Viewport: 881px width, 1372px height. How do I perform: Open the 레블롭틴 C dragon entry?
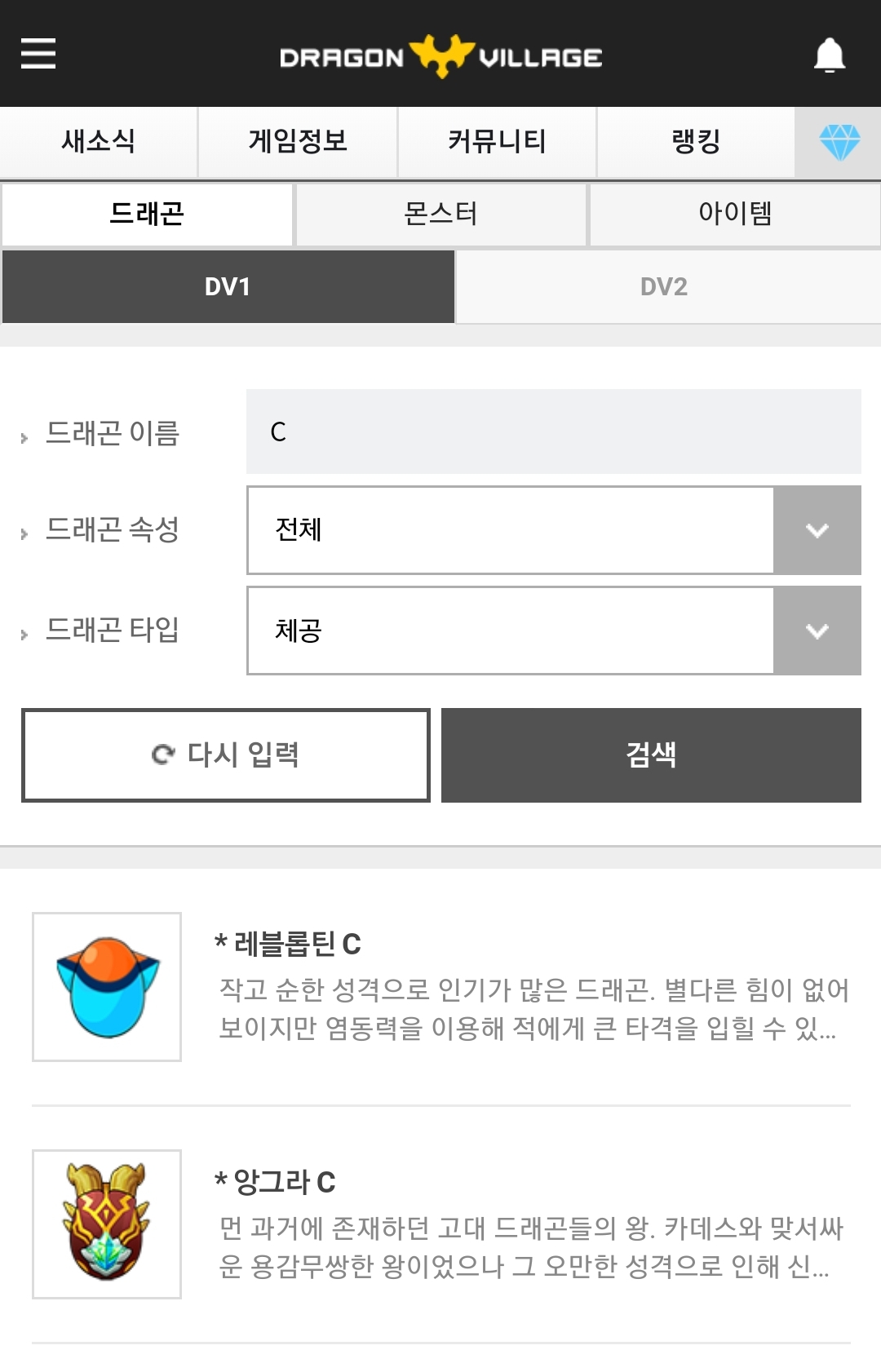(440, 987)
